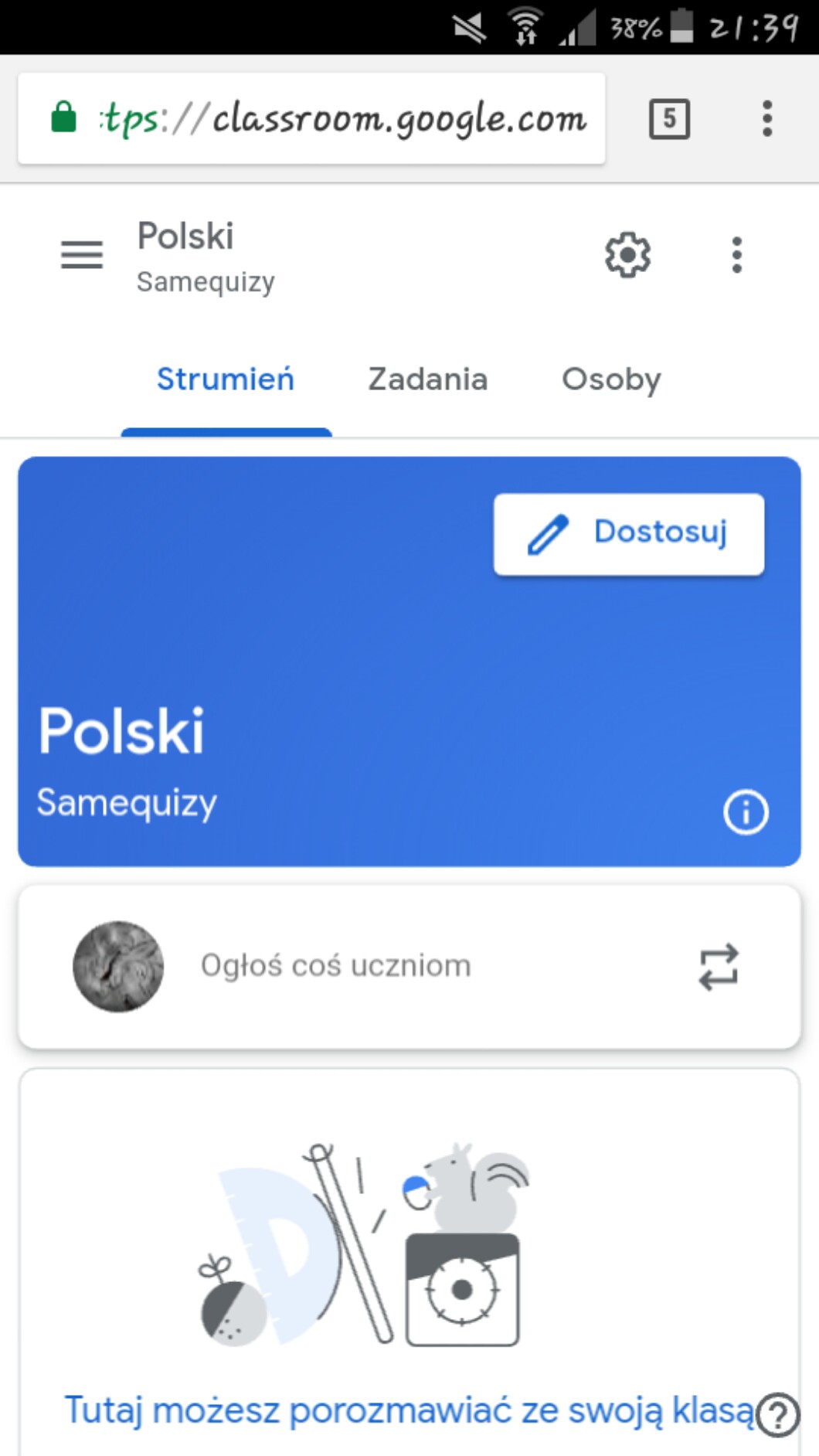Select the Strumień tab
This screenshot has width=819, height=1456.
(x=226, y=379)
